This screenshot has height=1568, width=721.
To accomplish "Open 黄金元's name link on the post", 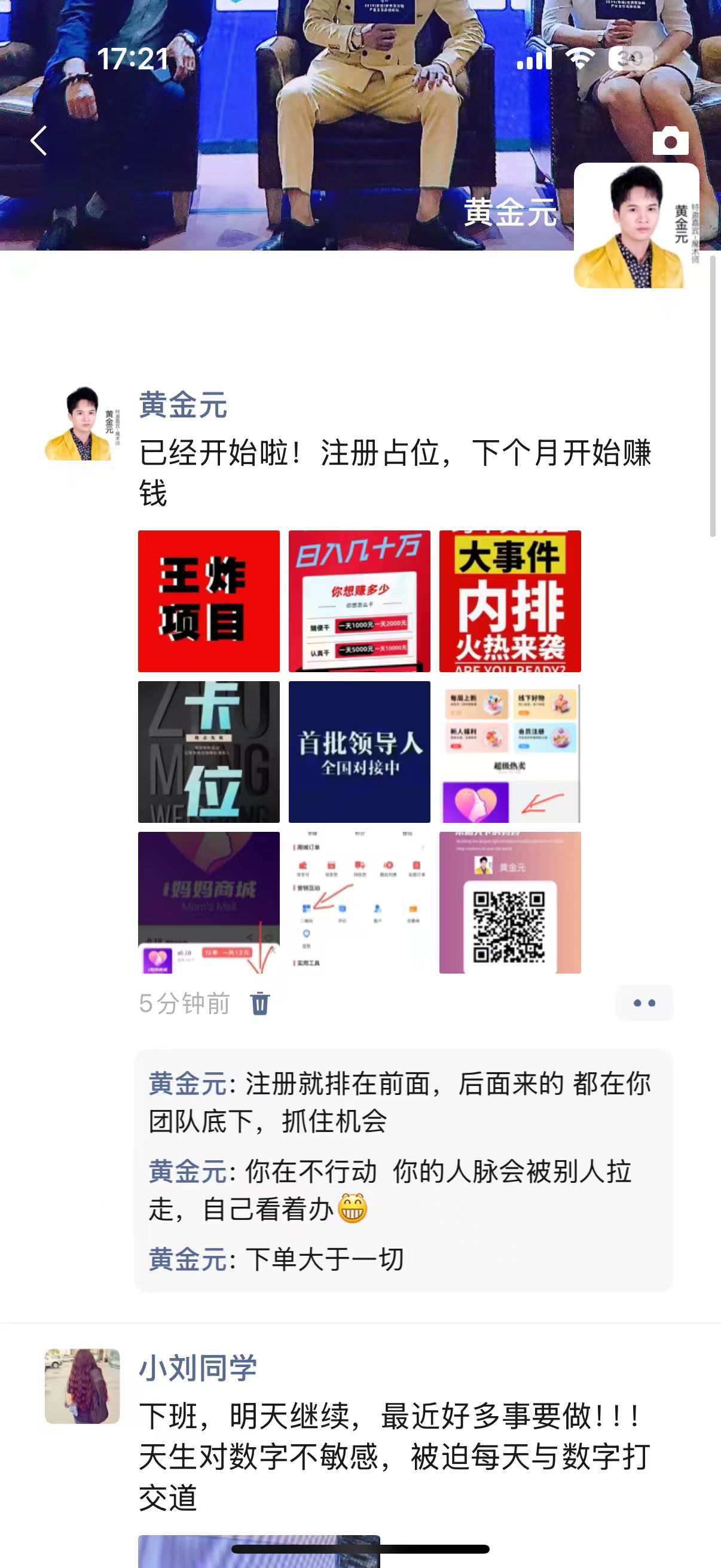I will pyautogui.click(x=182, y=405).
